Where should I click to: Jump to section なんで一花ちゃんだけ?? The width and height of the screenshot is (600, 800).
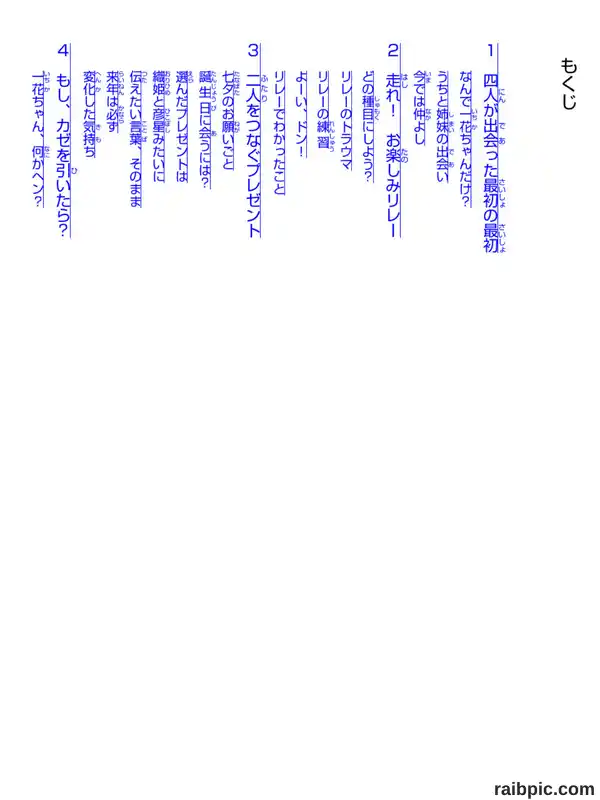point(465,138)
